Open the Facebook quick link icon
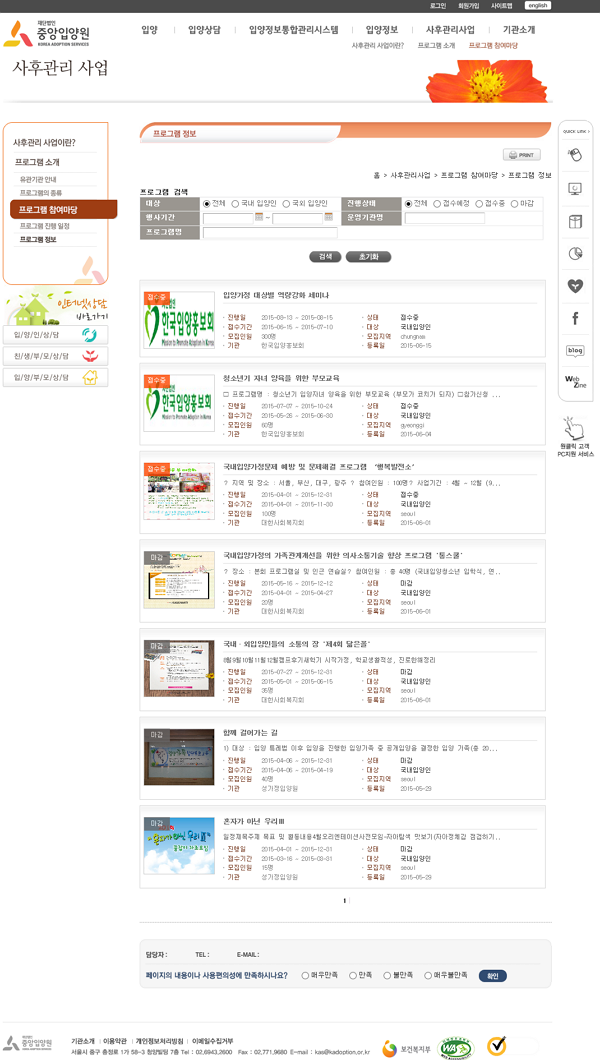 (x=575, y=318)
